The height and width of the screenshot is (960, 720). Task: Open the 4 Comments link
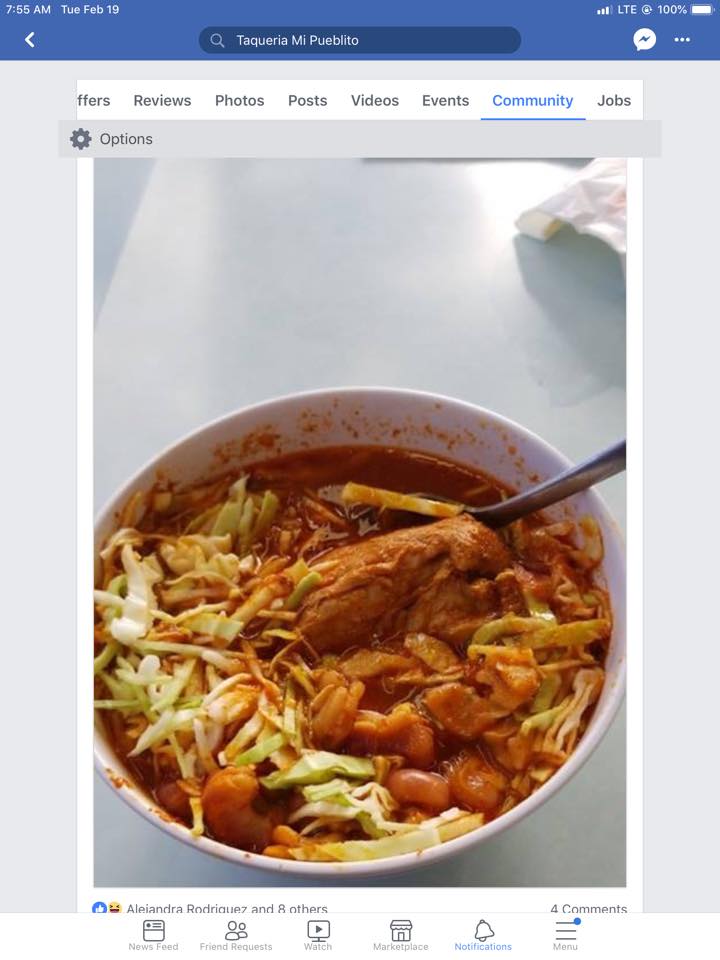(589, 909)
